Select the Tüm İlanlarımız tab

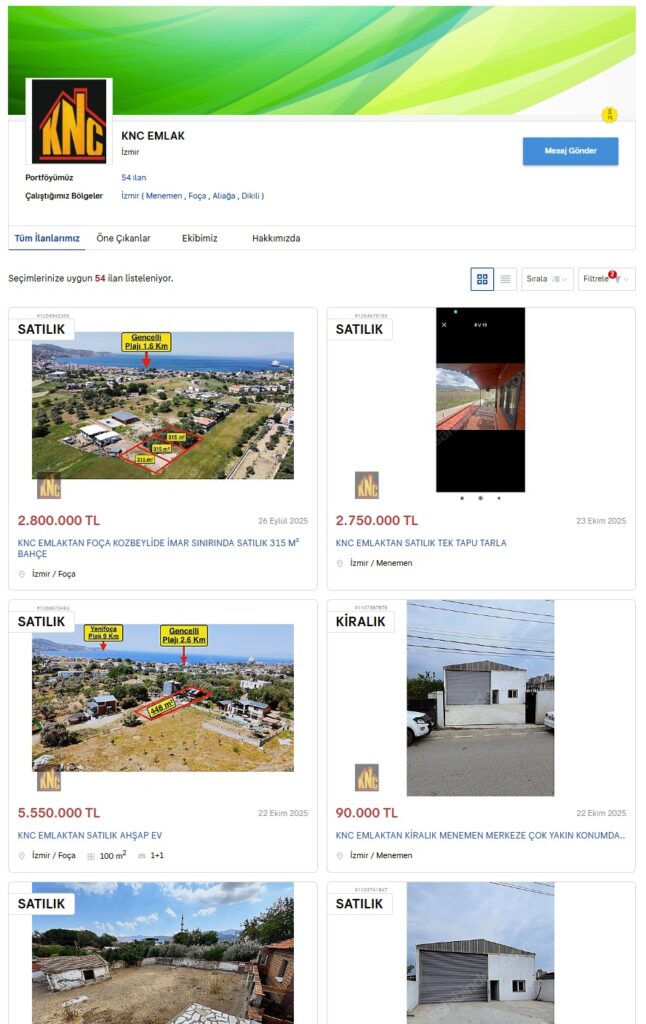coord(44,238)
